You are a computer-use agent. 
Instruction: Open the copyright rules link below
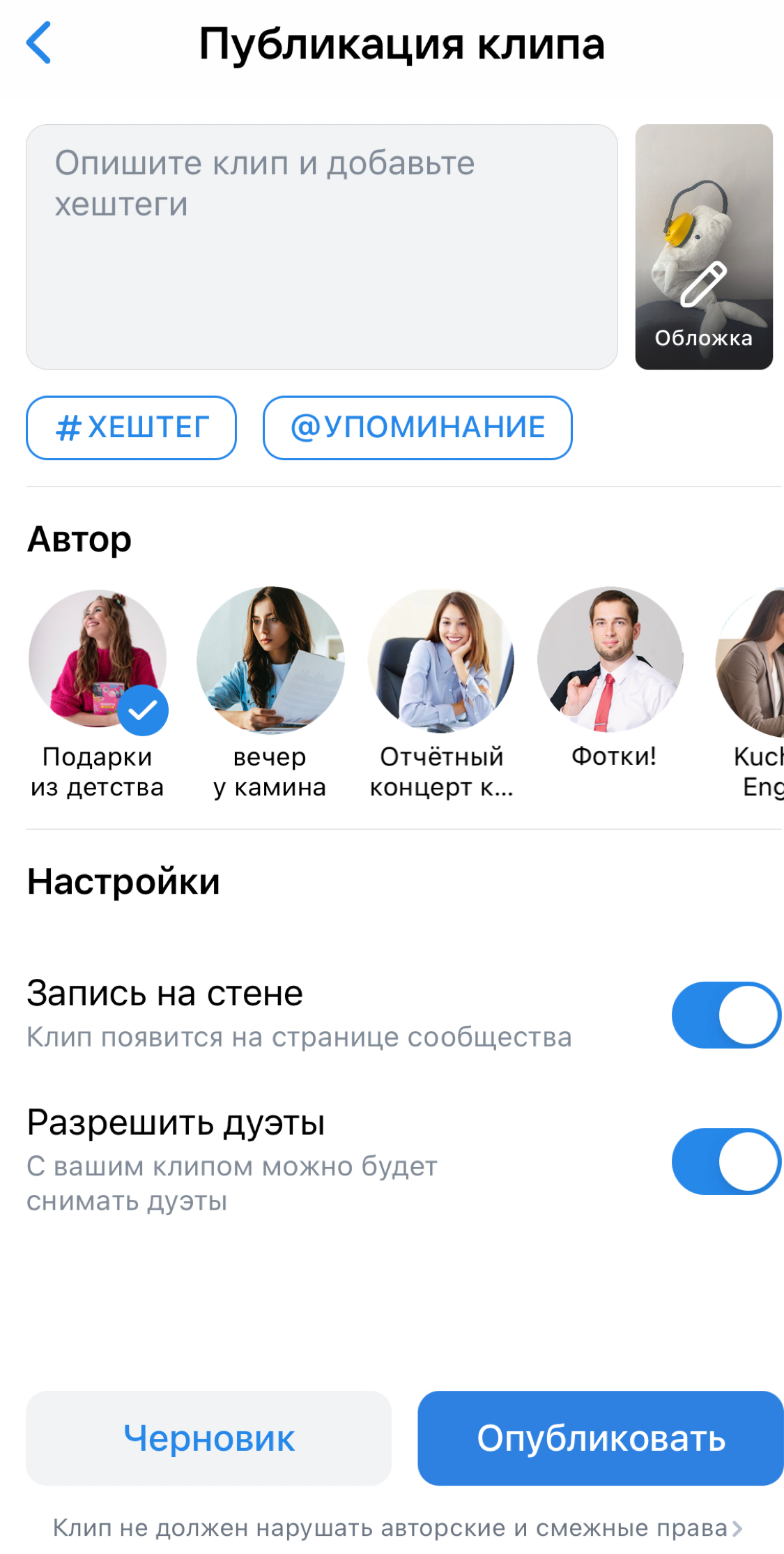coord(398,1528)
